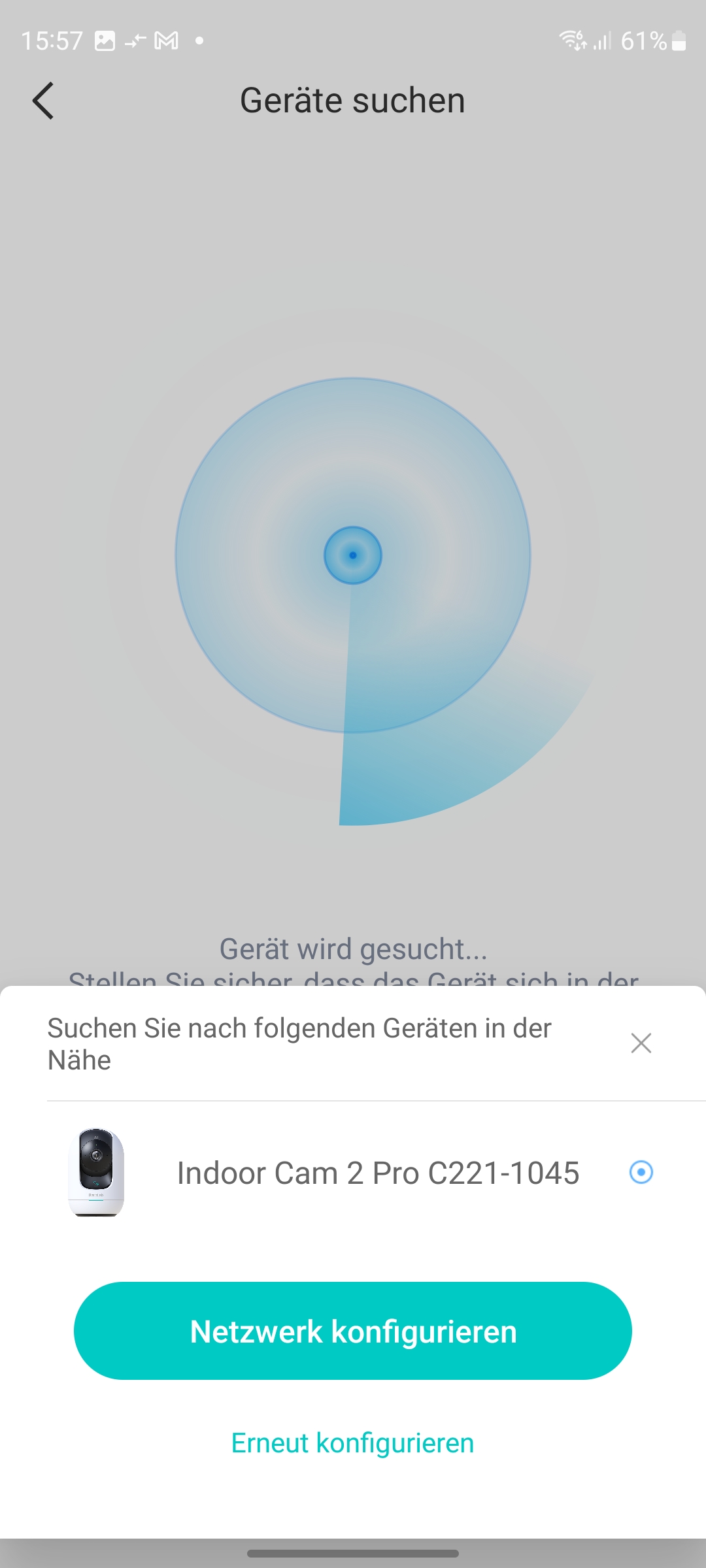Tap Erneut konfigurieren link
Viewport: 706px width, 1568px height.
[353, 1443]
